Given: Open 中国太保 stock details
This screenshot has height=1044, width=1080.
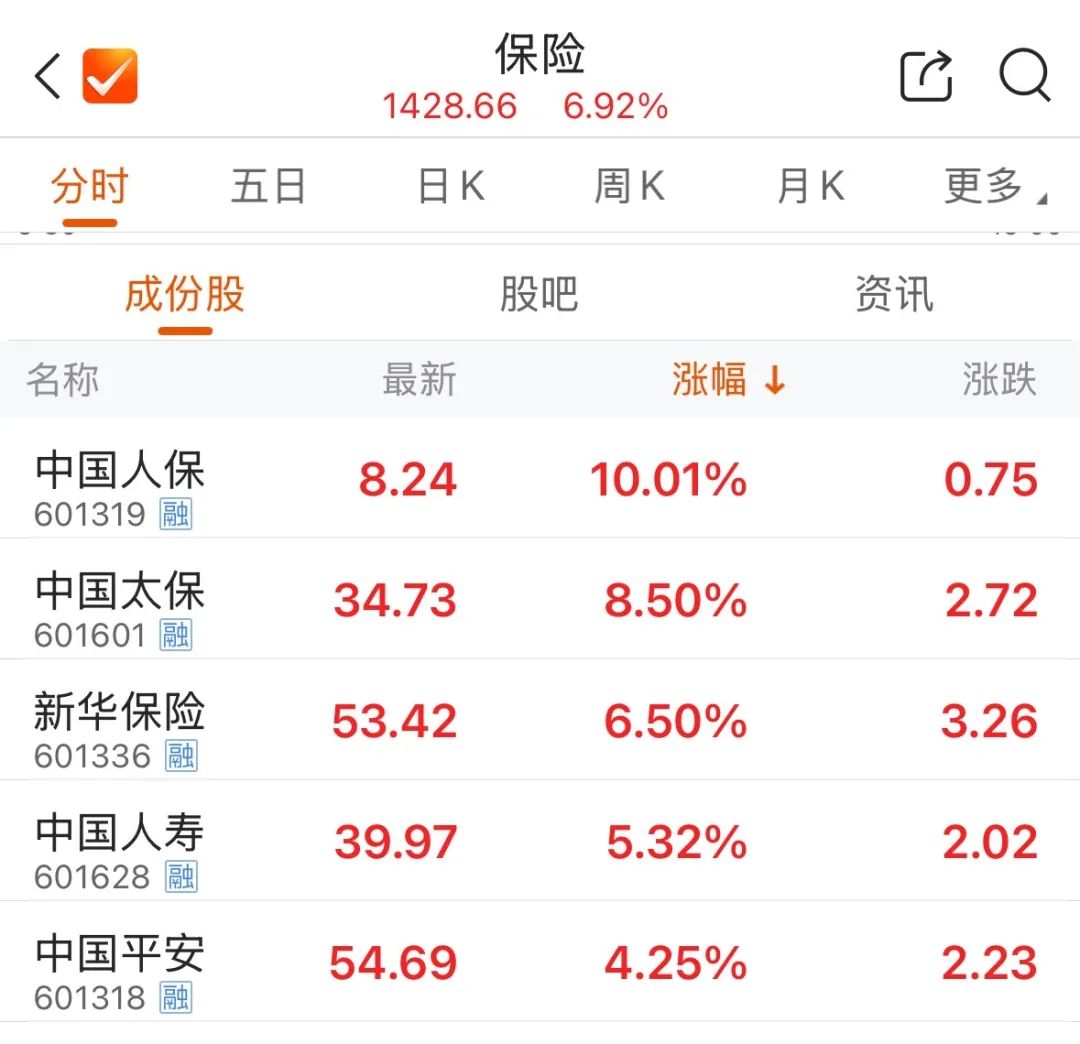Looking at the screenshot, I should point(120,600).
